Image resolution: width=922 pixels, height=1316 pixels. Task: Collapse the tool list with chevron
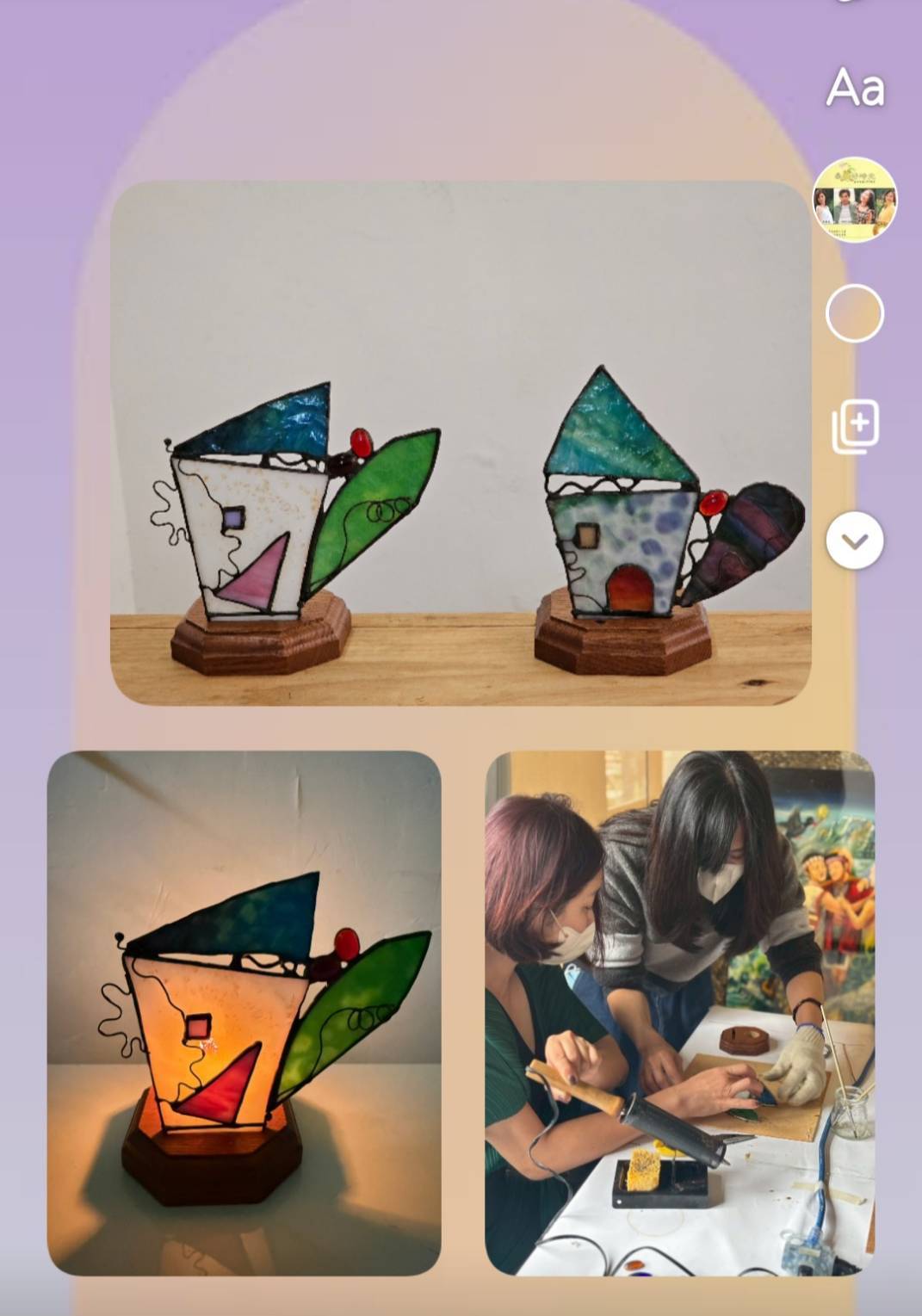pos(855,541)
